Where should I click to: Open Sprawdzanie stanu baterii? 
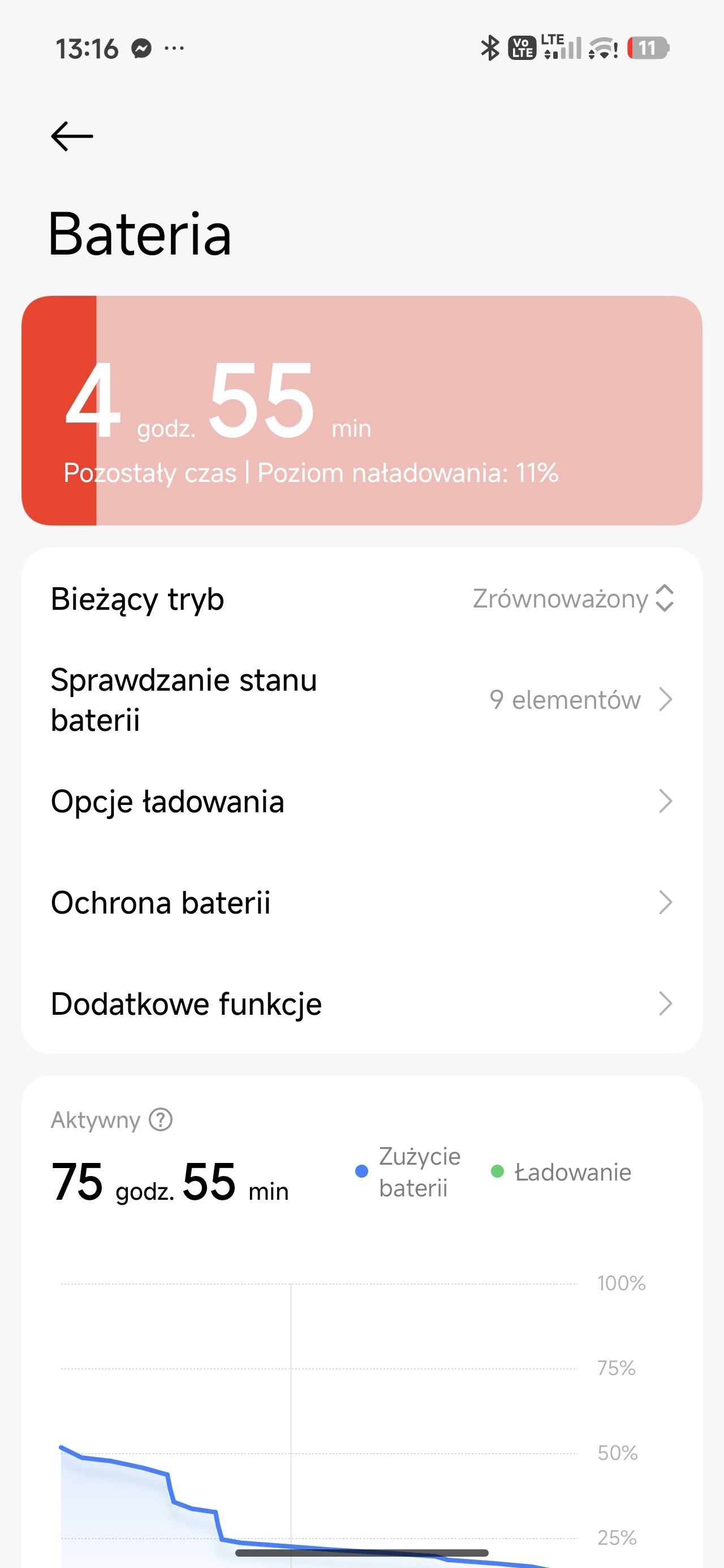pos(361,699)
